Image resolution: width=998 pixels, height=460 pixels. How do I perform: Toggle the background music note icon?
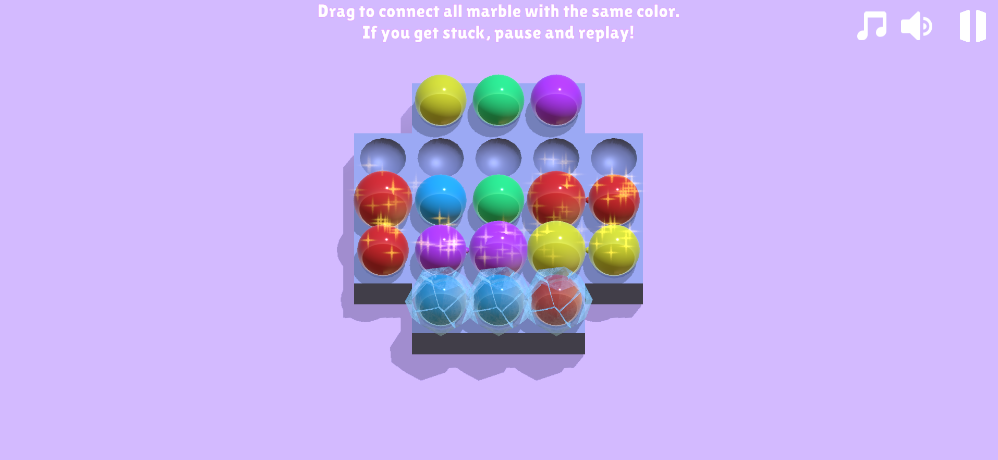tap(871, 26)
